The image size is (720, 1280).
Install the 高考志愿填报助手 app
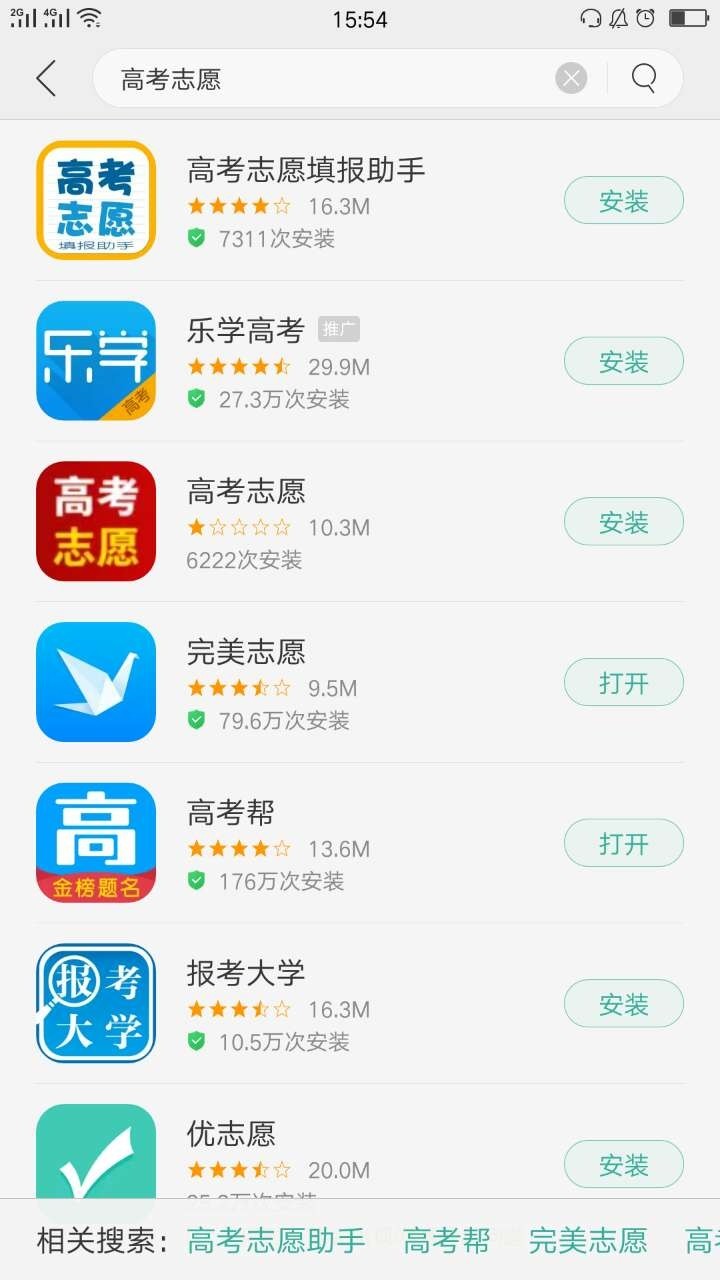click(x=623, y=200)
